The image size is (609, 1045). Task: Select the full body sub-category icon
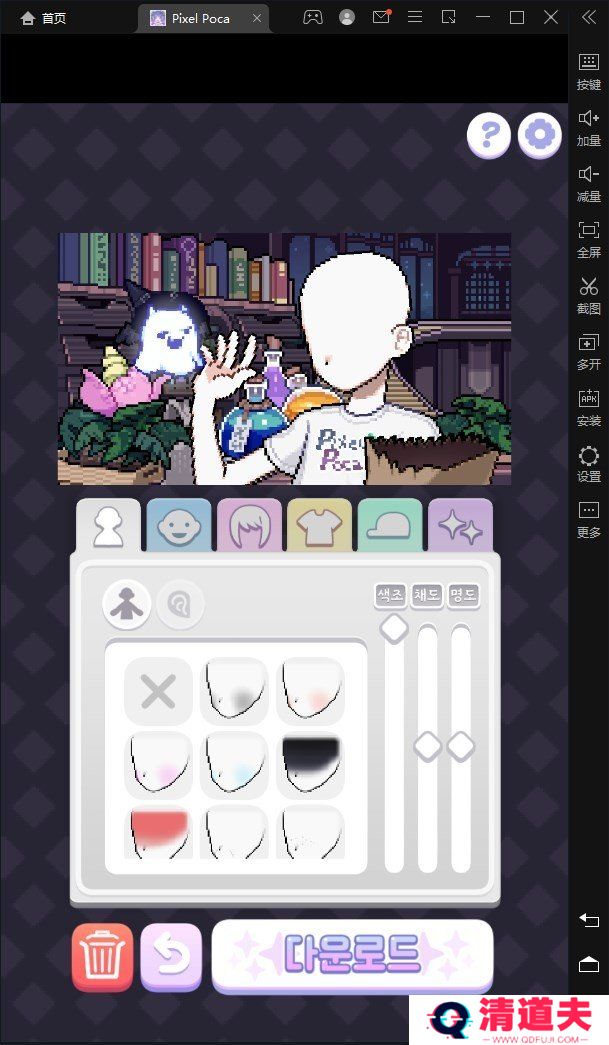pos(127,605)
